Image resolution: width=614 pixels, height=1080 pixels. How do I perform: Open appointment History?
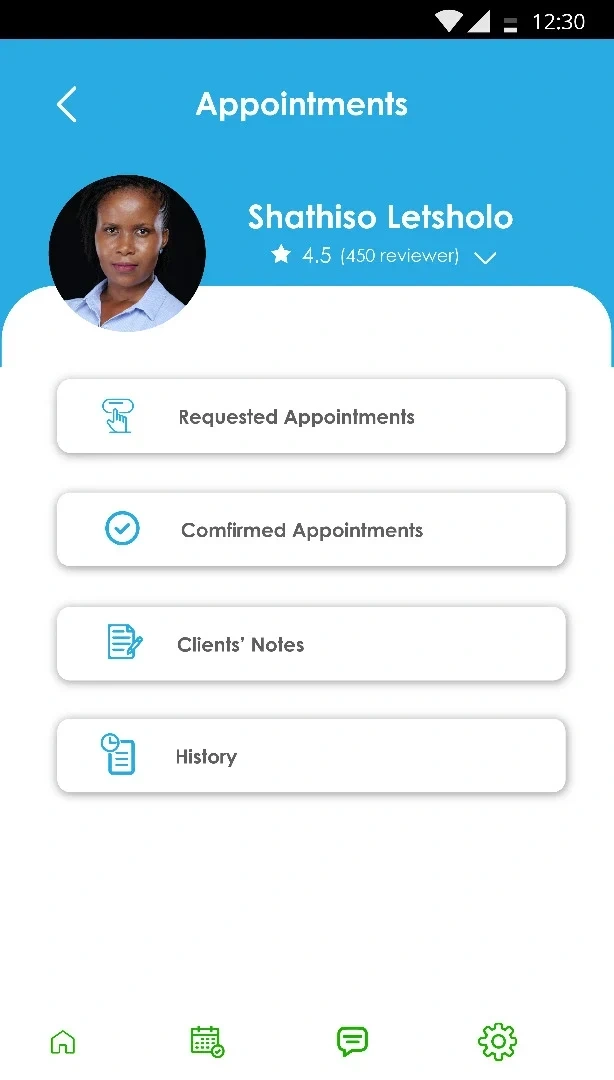point(311,756)
